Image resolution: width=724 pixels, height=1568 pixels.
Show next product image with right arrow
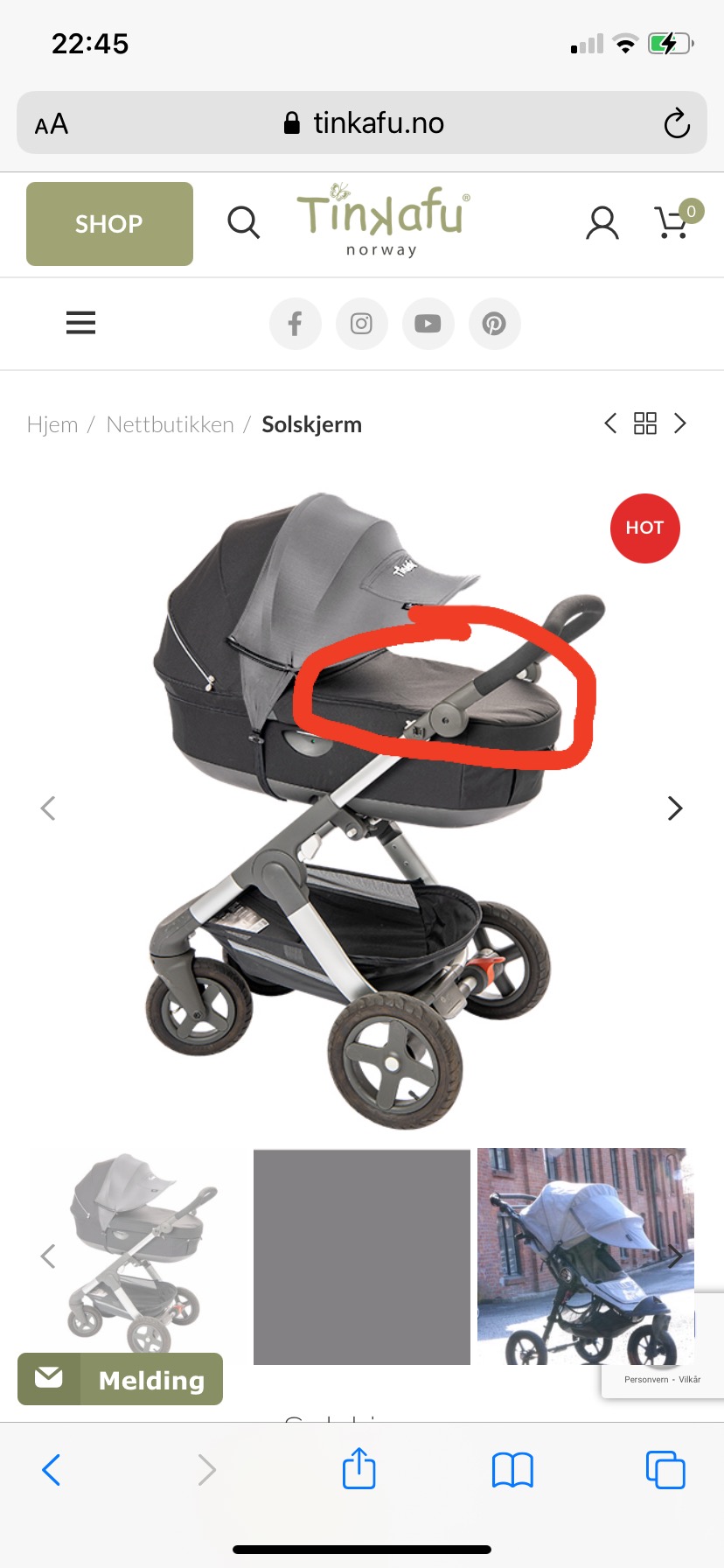[x=675, y=808]
